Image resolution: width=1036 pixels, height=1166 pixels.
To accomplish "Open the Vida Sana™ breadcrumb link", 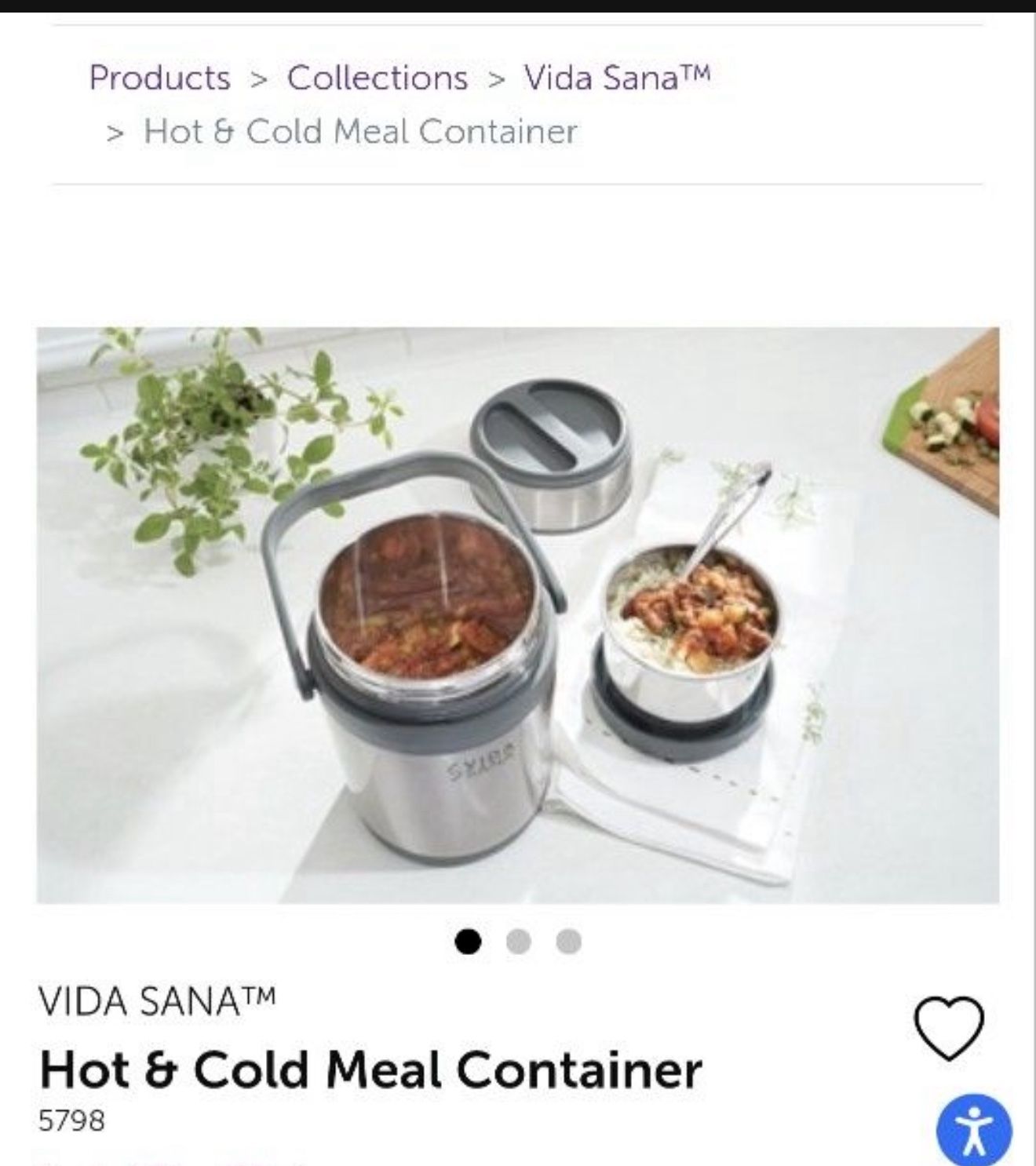I will pyautogui.click(x=617, y=78).
